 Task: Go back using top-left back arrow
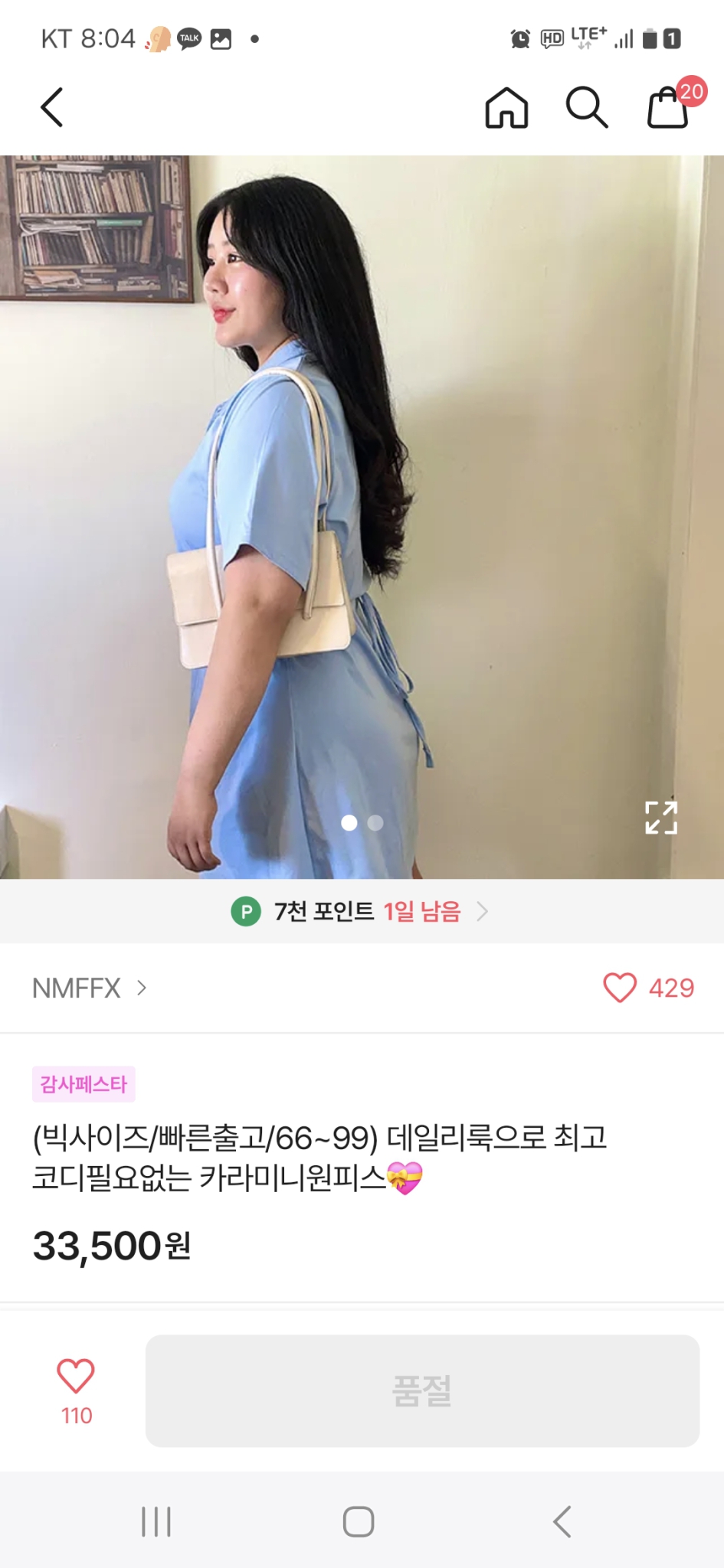[x=51, y=107]
